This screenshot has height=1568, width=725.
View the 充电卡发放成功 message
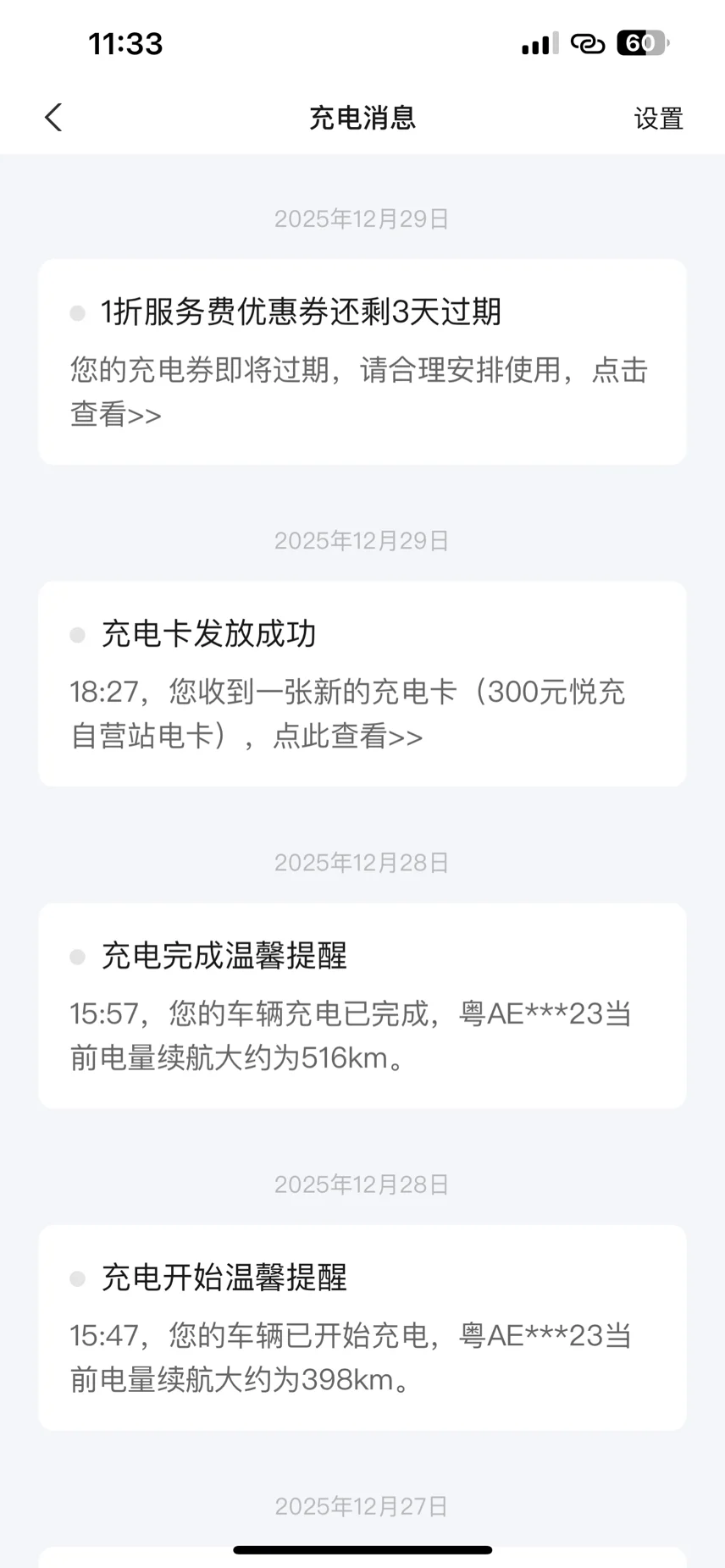point(362,683)
